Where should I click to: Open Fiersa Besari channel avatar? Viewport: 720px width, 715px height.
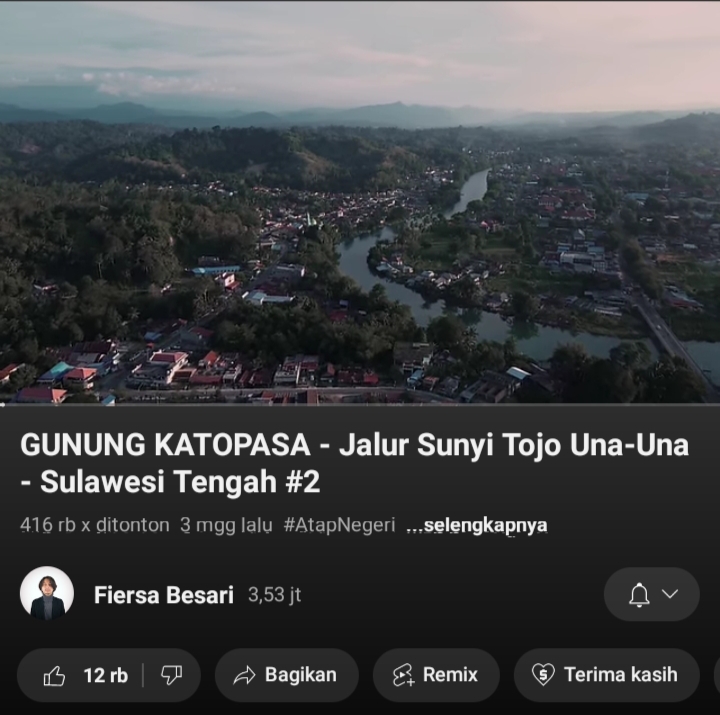[47, 595]
